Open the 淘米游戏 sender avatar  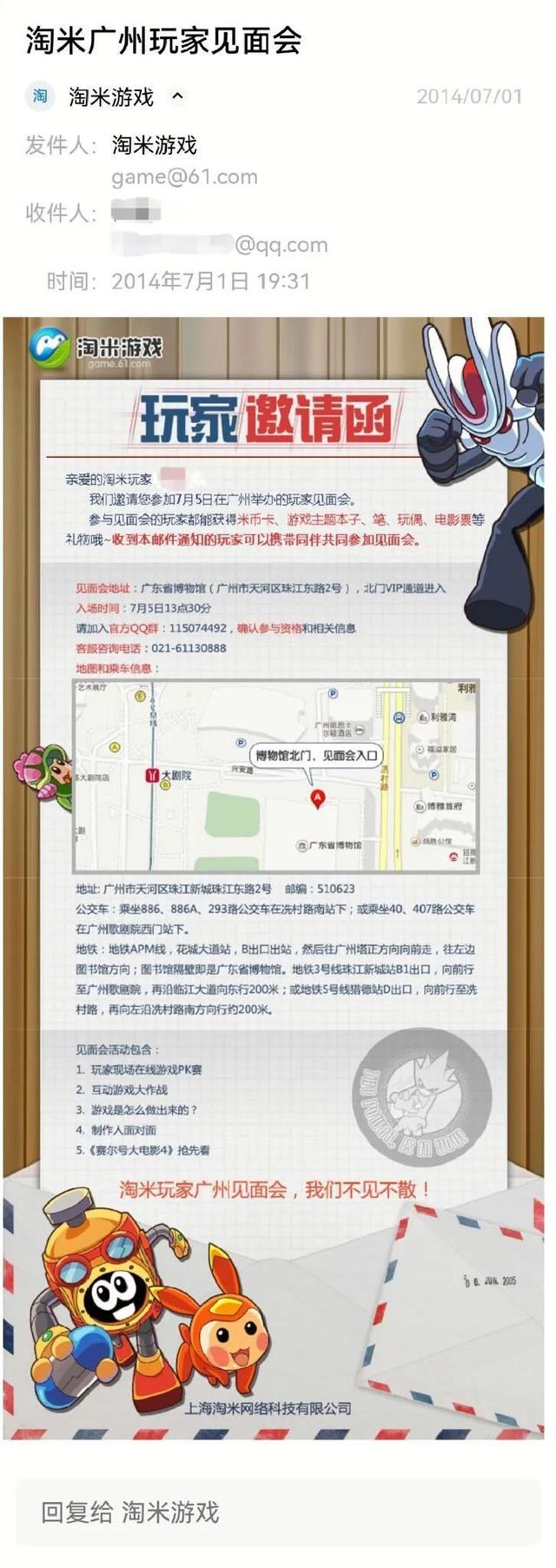[x=40, y=96]
